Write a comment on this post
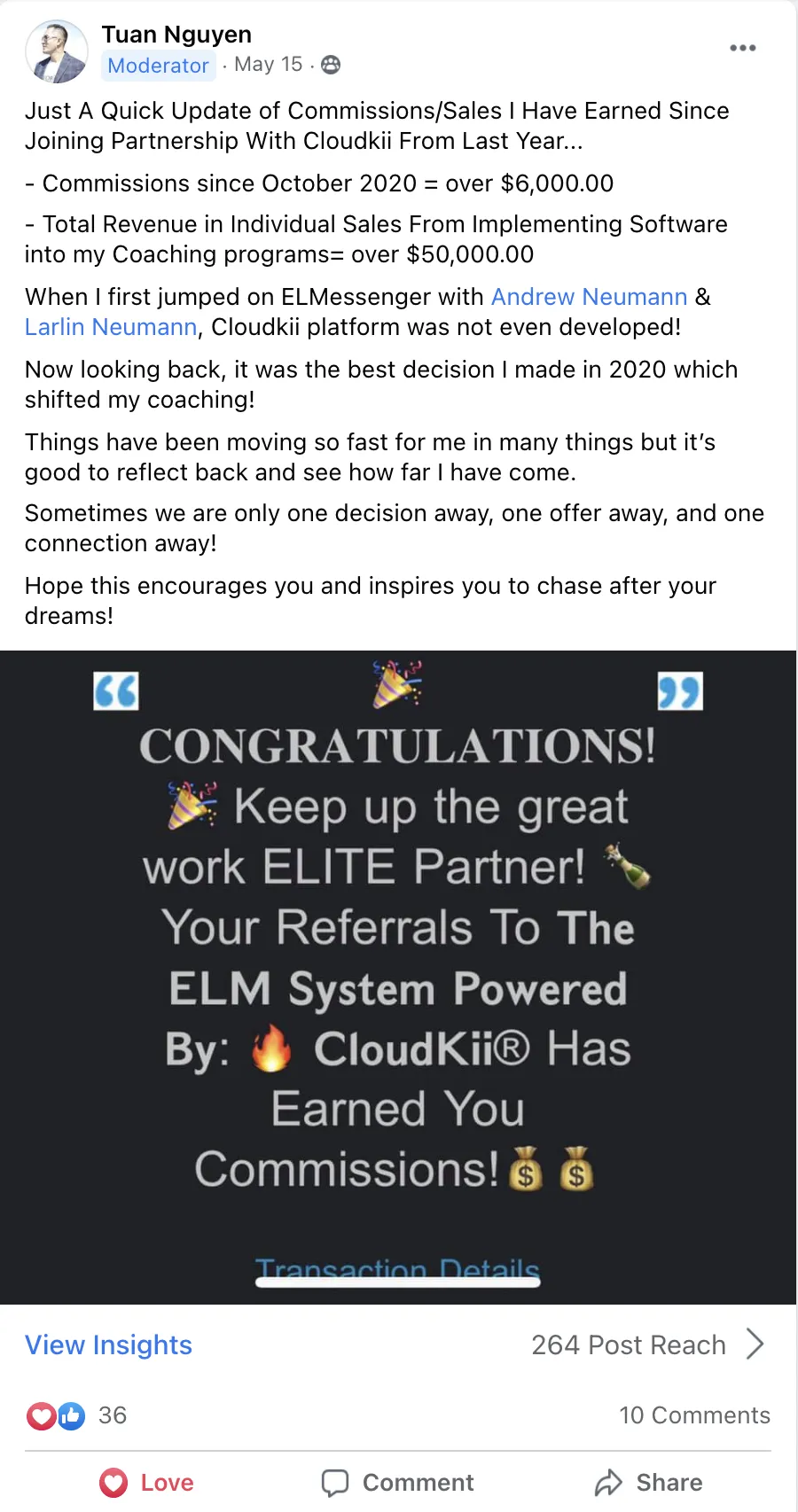This screenshot has height=1512, width=798. 398,1483
